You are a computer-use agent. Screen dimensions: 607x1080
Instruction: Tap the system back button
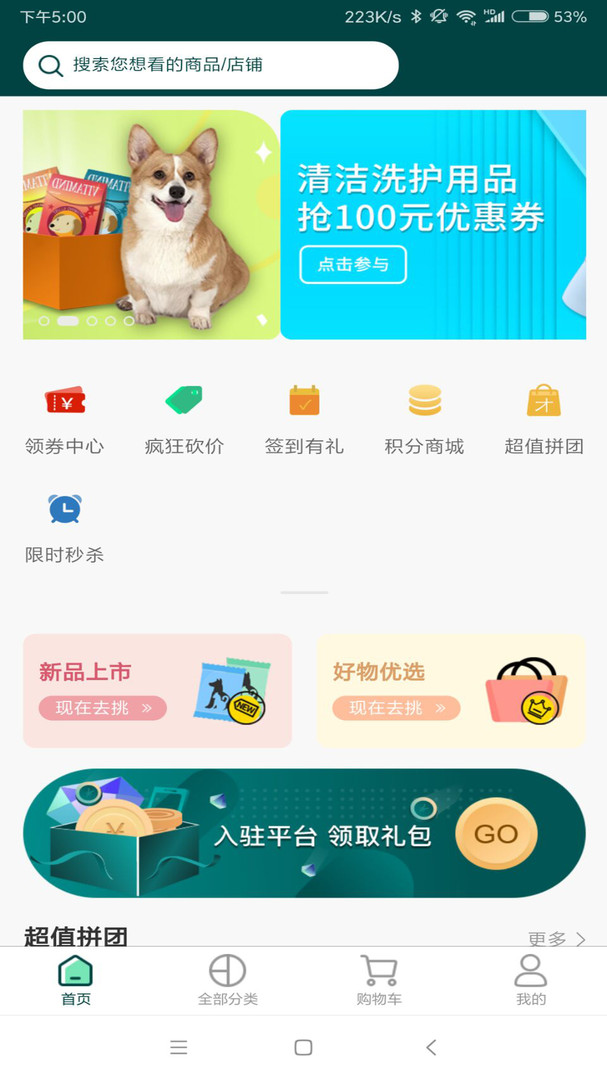431,1047
